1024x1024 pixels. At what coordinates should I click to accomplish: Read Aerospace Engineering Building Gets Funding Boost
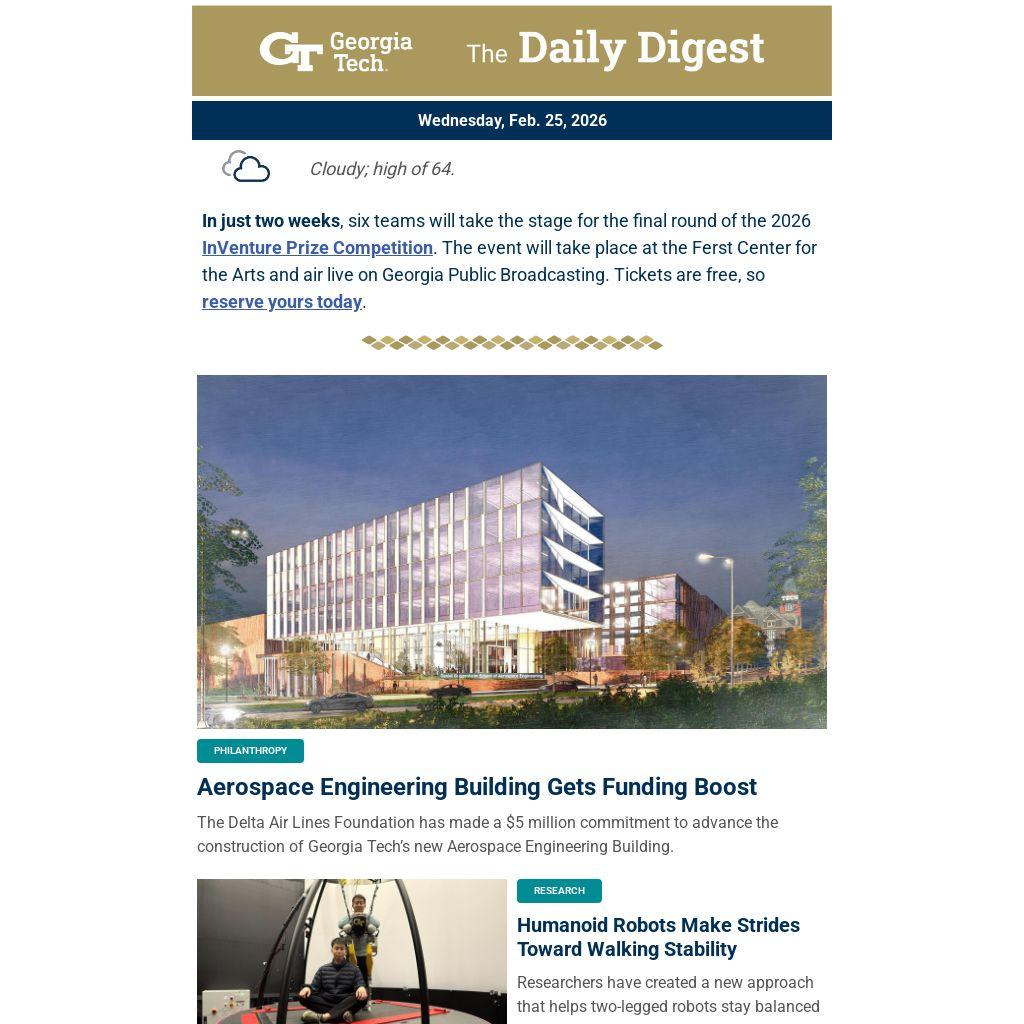pos(476,787)
